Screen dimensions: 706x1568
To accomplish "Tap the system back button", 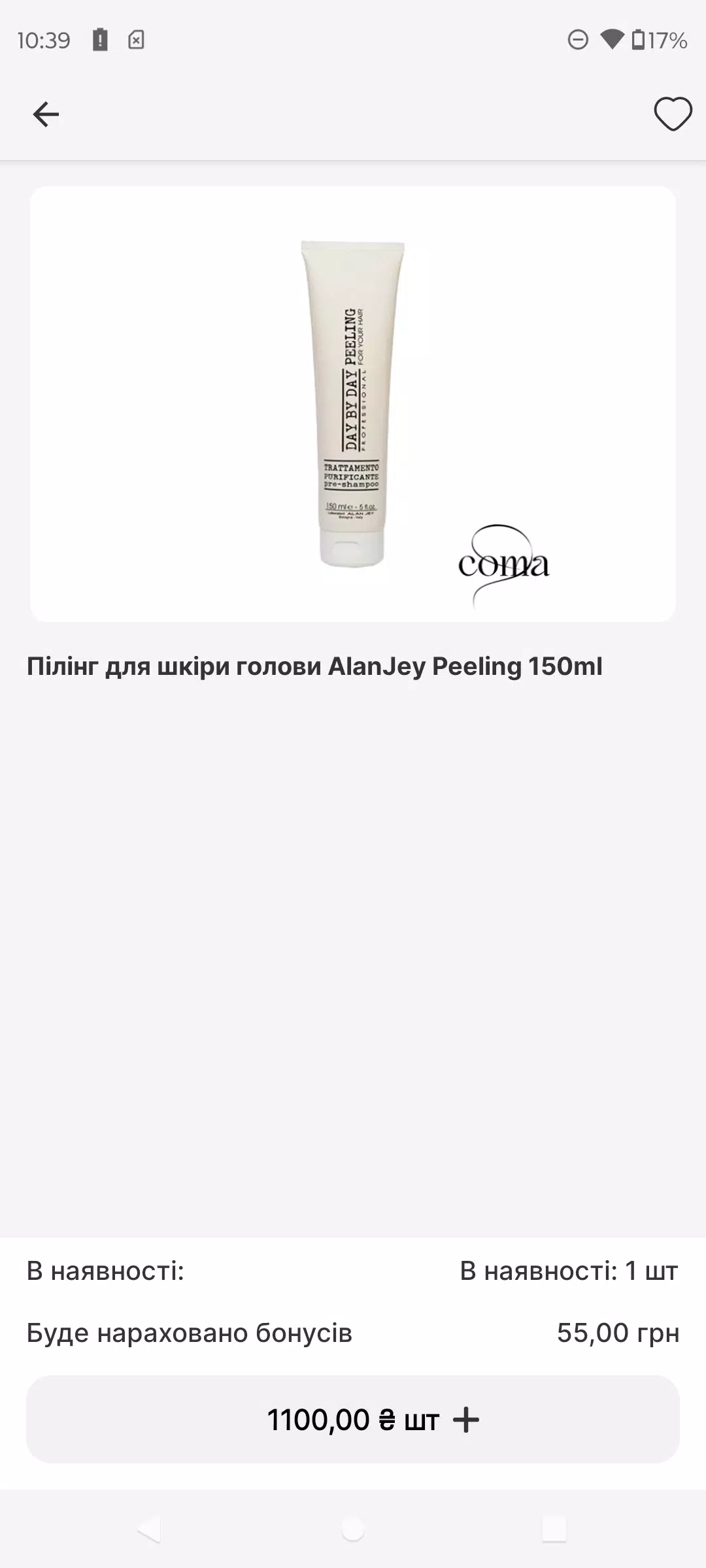I will click(x=149, y=1529).
